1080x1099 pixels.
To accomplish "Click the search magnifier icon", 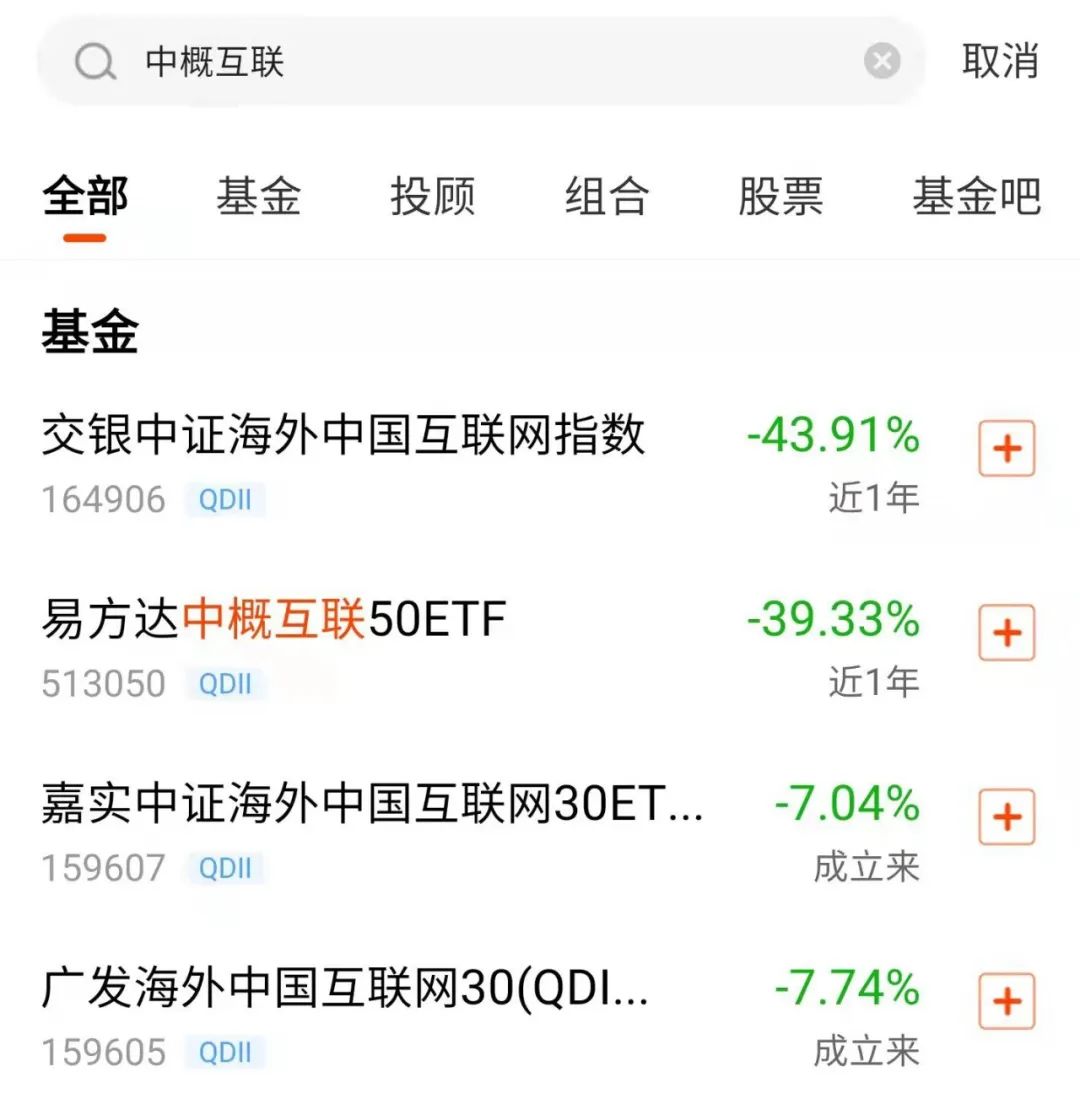I will [95, 61].
